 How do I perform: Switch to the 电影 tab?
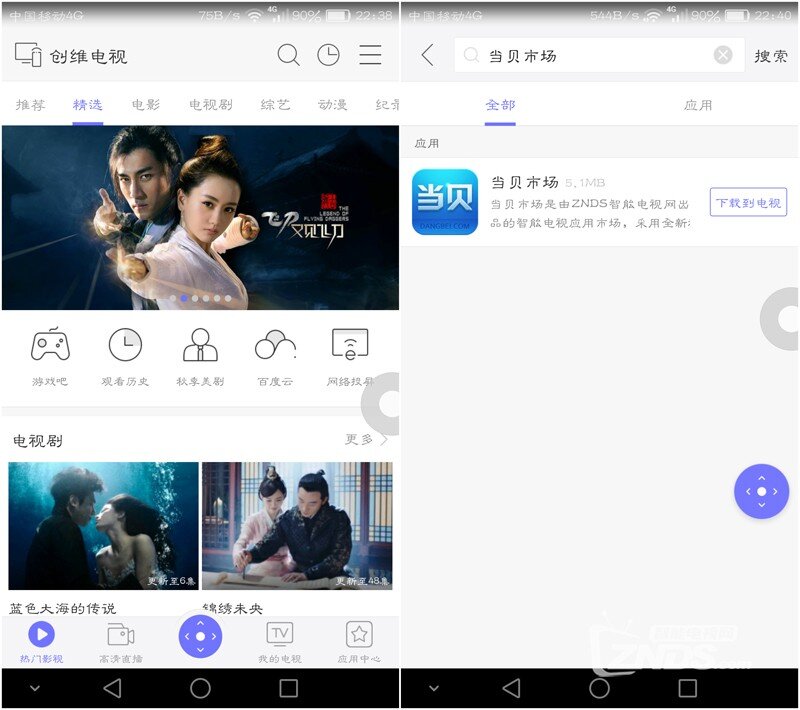(x=145, y=104)
